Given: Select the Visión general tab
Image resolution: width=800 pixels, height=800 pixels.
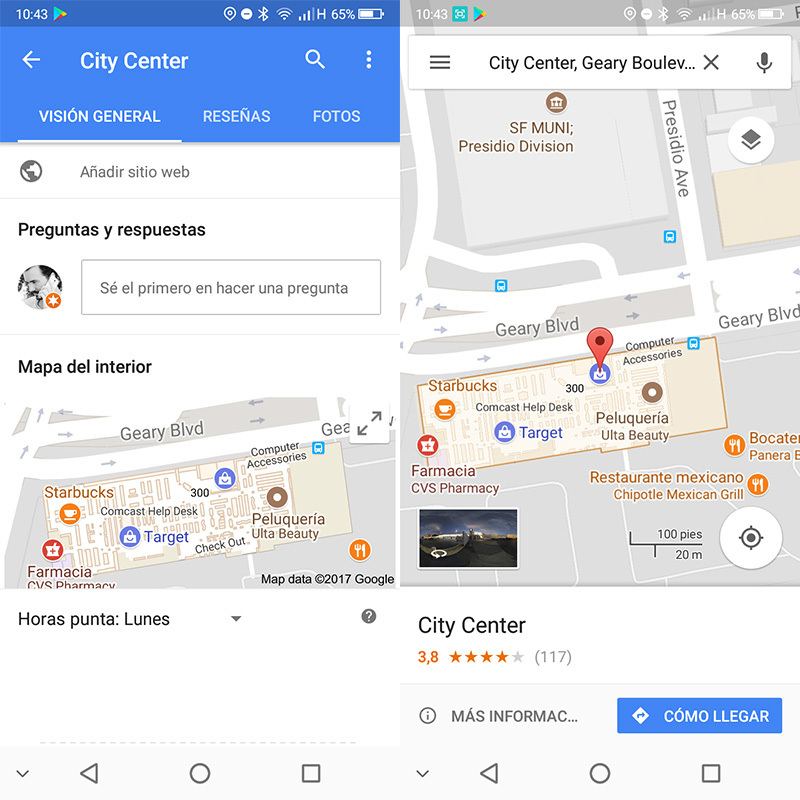Looking at the screenshot, I should (99, 116).
